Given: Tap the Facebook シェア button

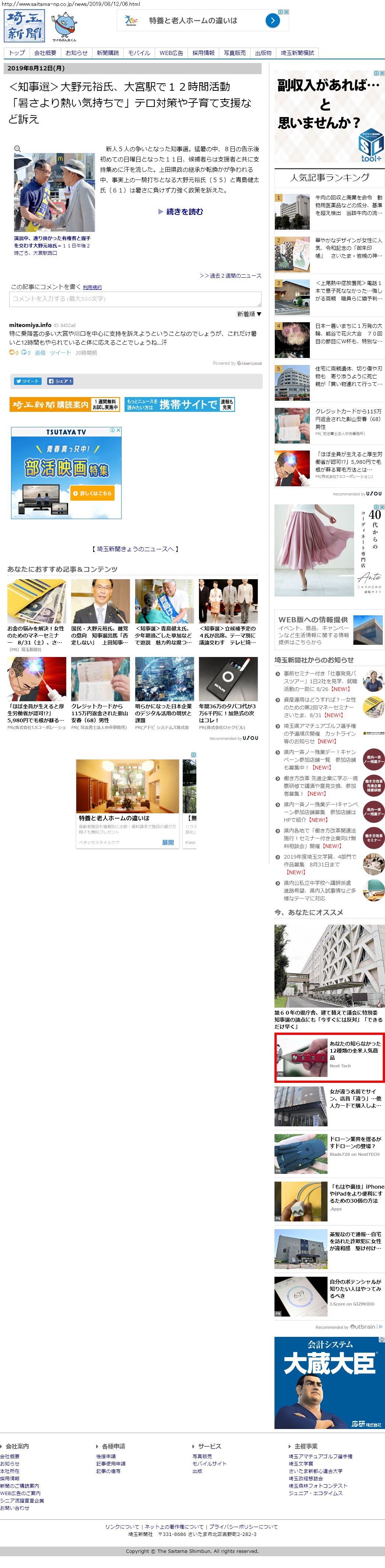Looking at the screenshot, I should pos(60,381).
